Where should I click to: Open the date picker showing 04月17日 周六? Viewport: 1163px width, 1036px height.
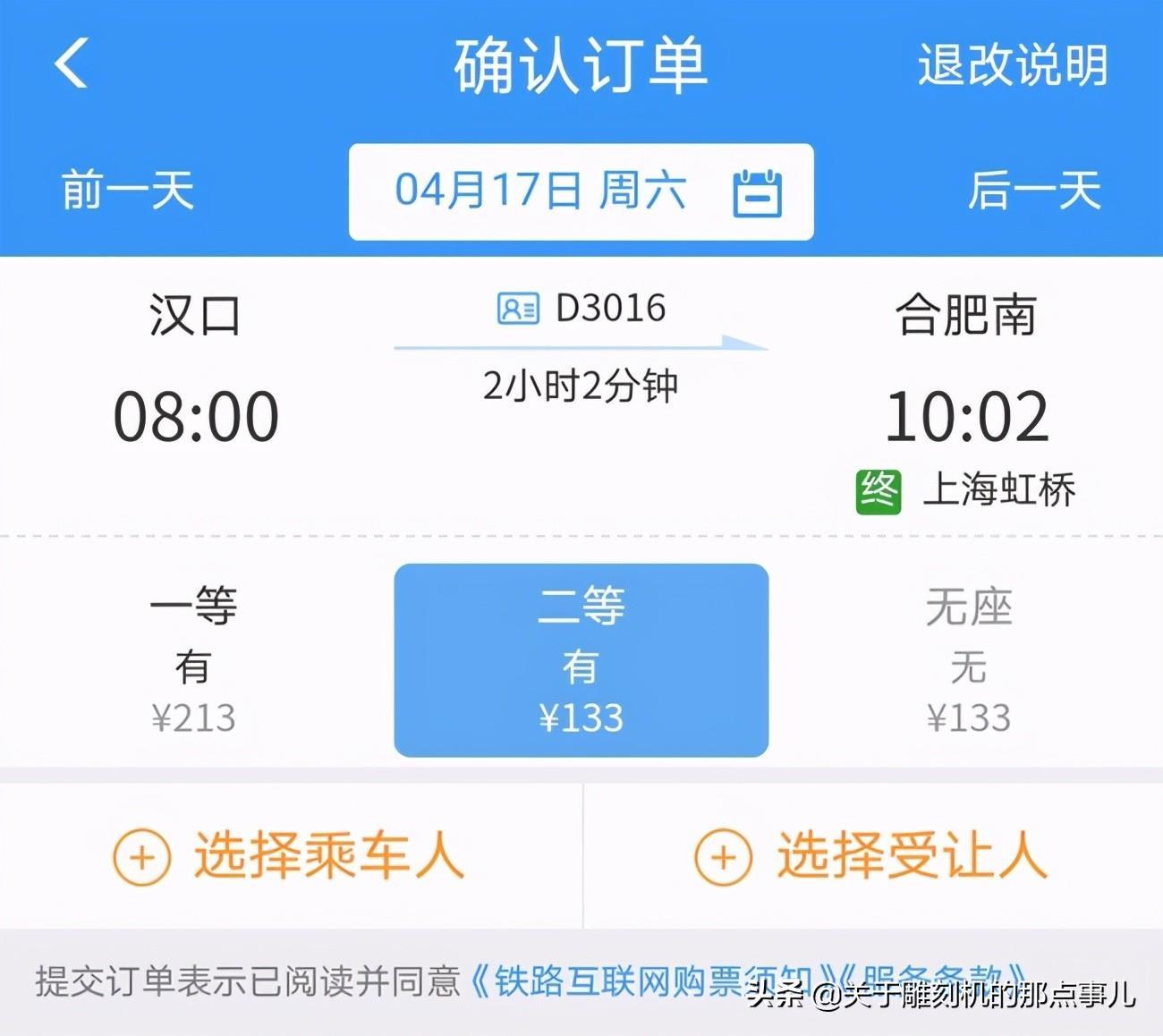click(581, 191)
